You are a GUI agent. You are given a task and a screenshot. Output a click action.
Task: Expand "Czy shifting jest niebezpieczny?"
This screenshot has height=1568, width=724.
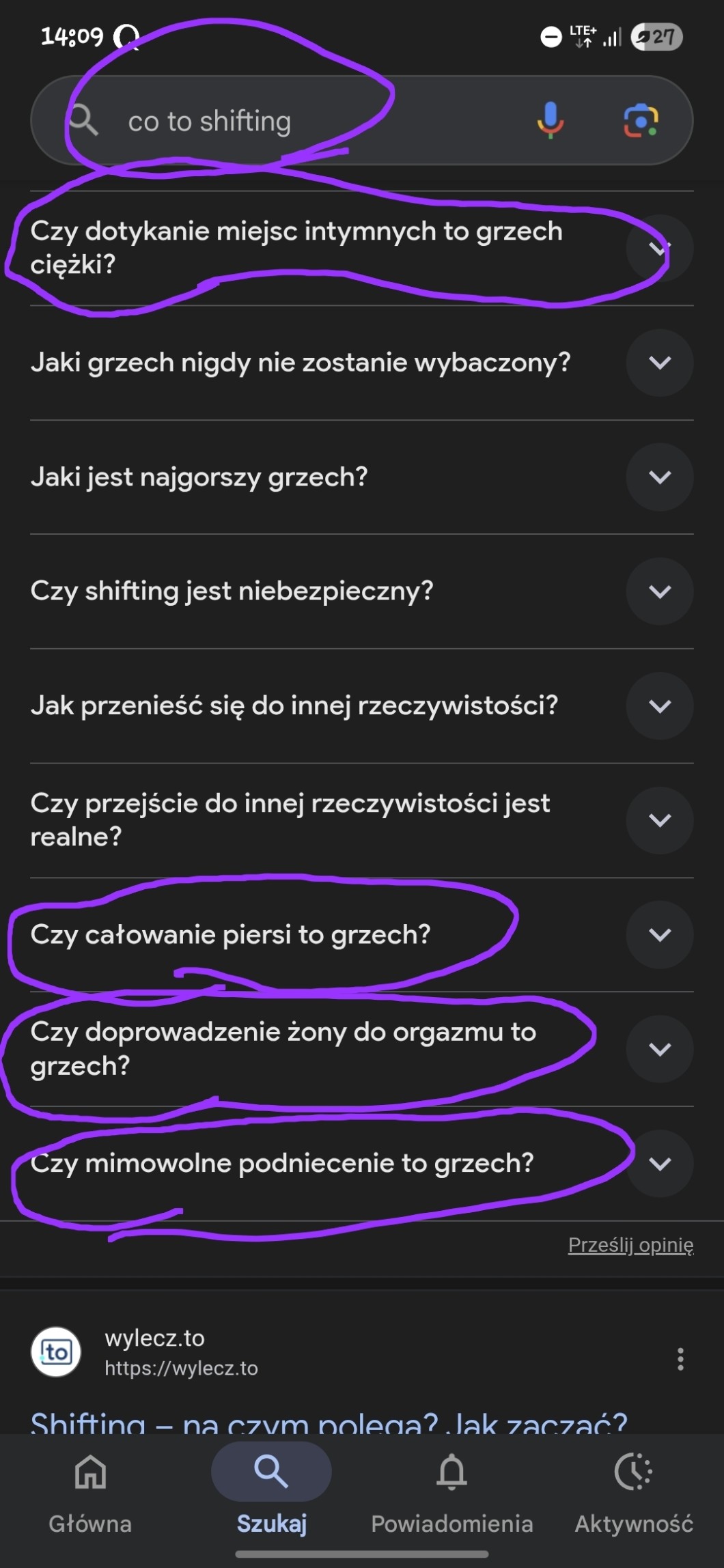tap(362, 591)
